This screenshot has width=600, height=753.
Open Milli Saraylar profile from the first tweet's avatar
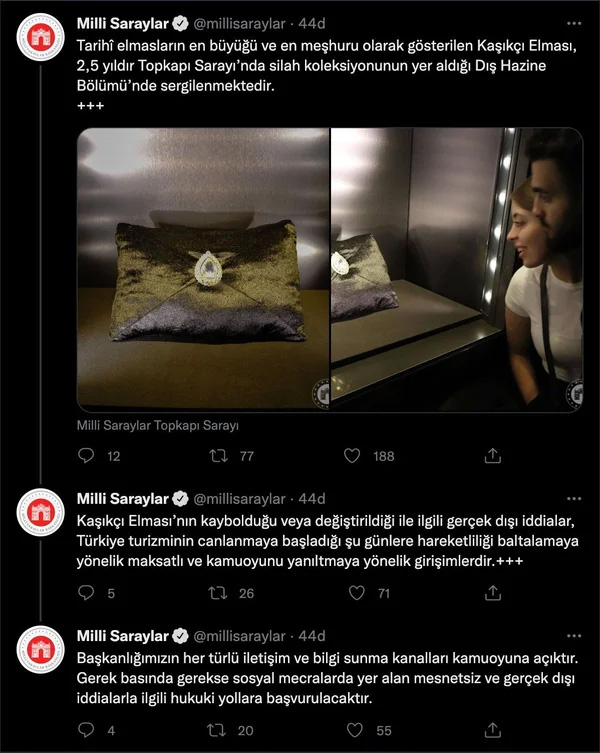(x=42, y=39)
